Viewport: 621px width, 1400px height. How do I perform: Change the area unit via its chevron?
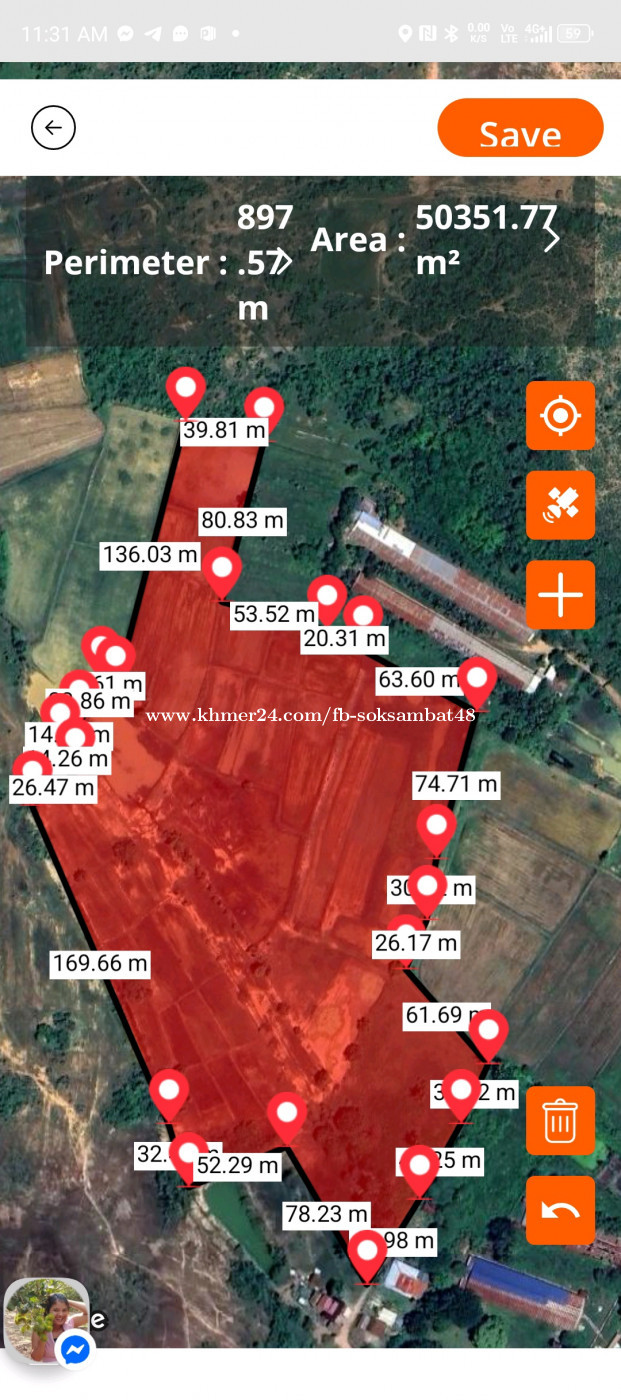point(551,238)
